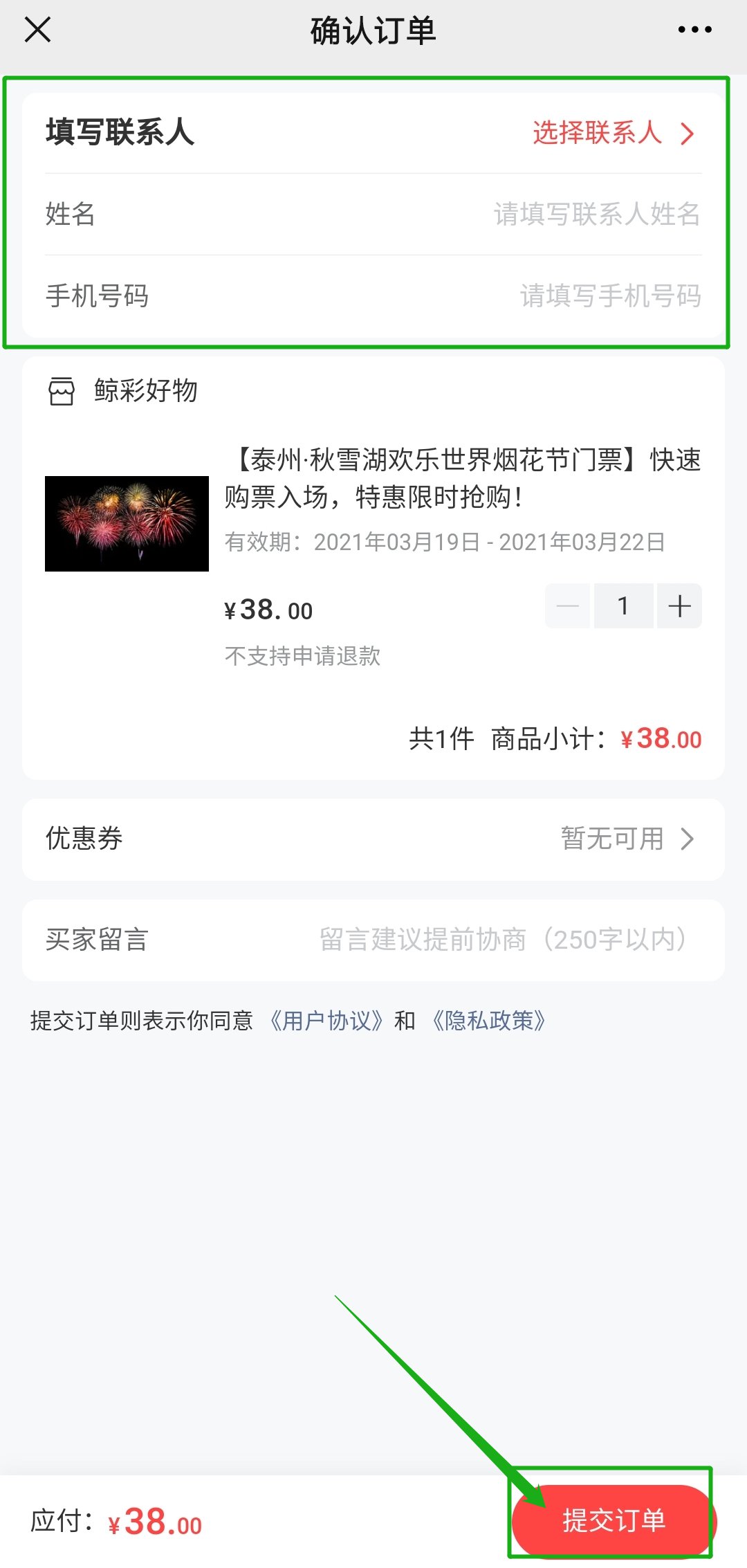Open the three-dot overflow menu
Screen dimensions: 747x1568
tap(694, 30)
